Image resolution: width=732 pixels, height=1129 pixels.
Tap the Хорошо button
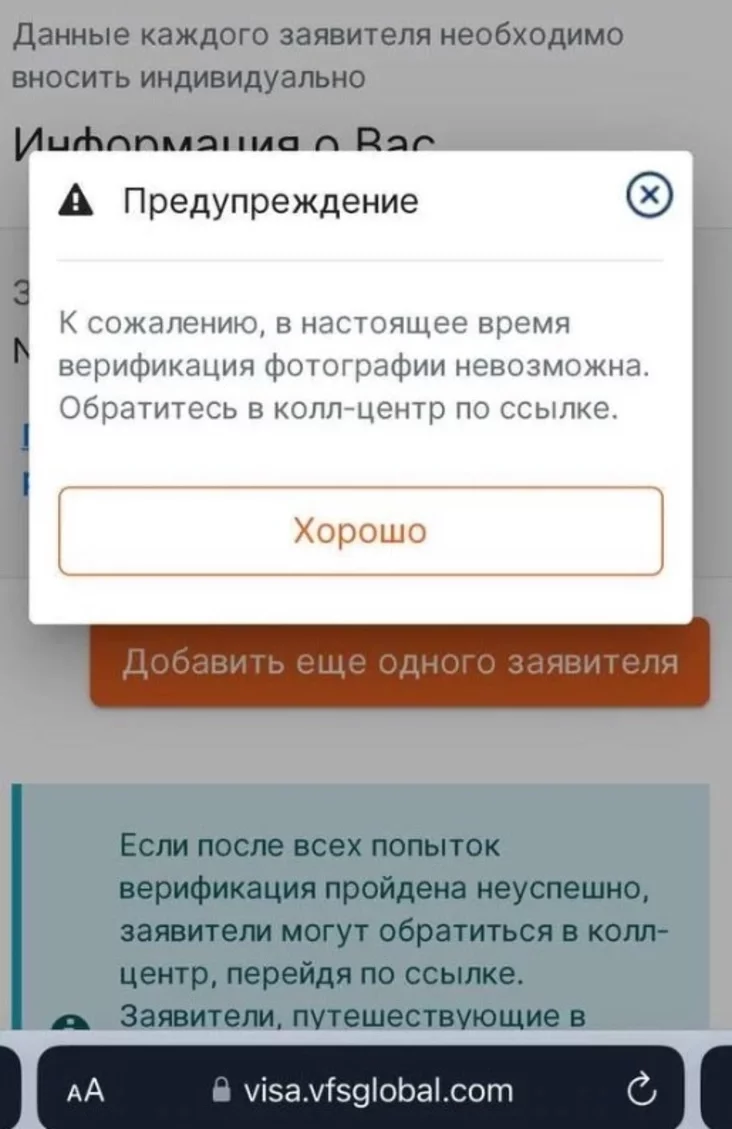[x=360, y=530]
